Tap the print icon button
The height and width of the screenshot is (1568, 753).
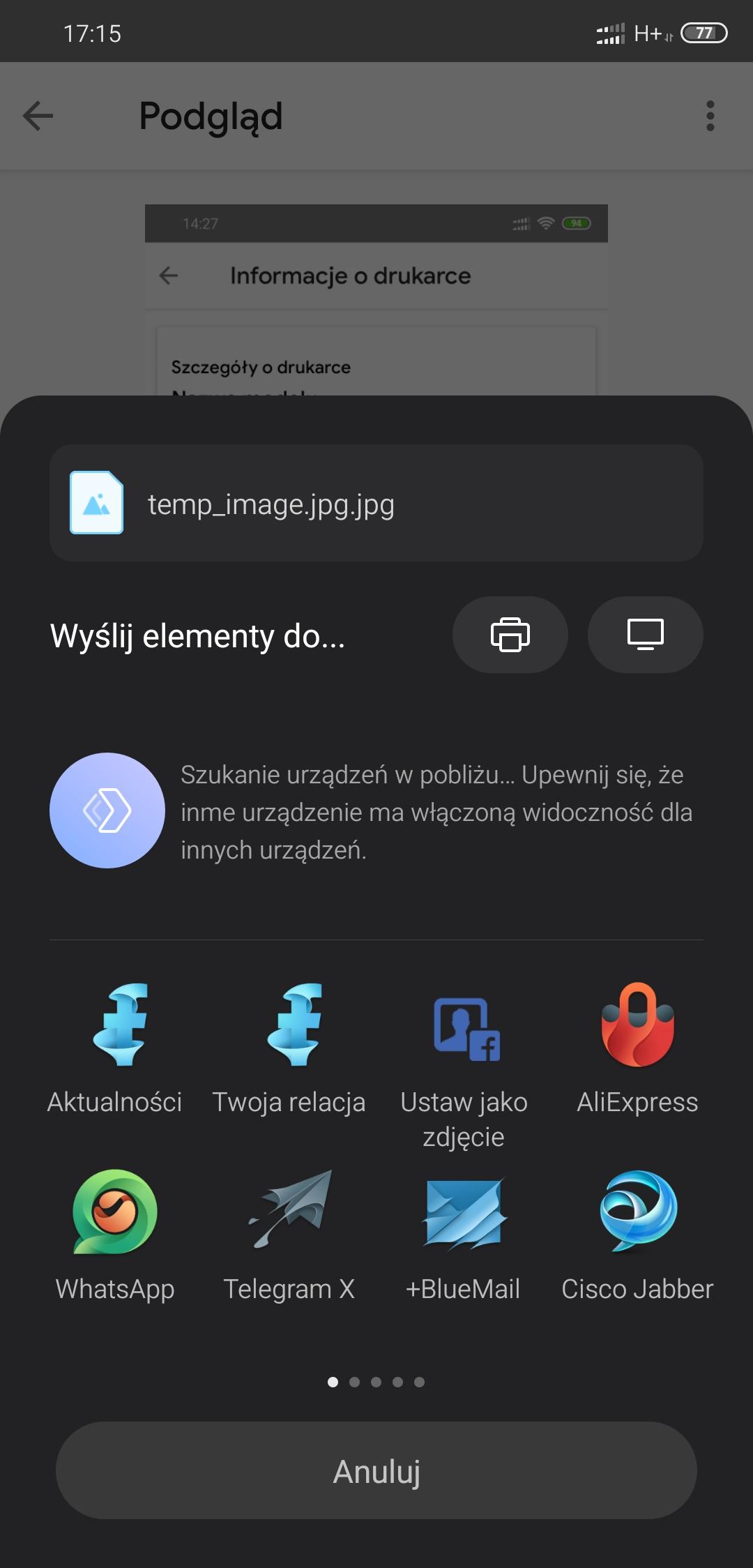pyautogui.click(x=510, y=635)
